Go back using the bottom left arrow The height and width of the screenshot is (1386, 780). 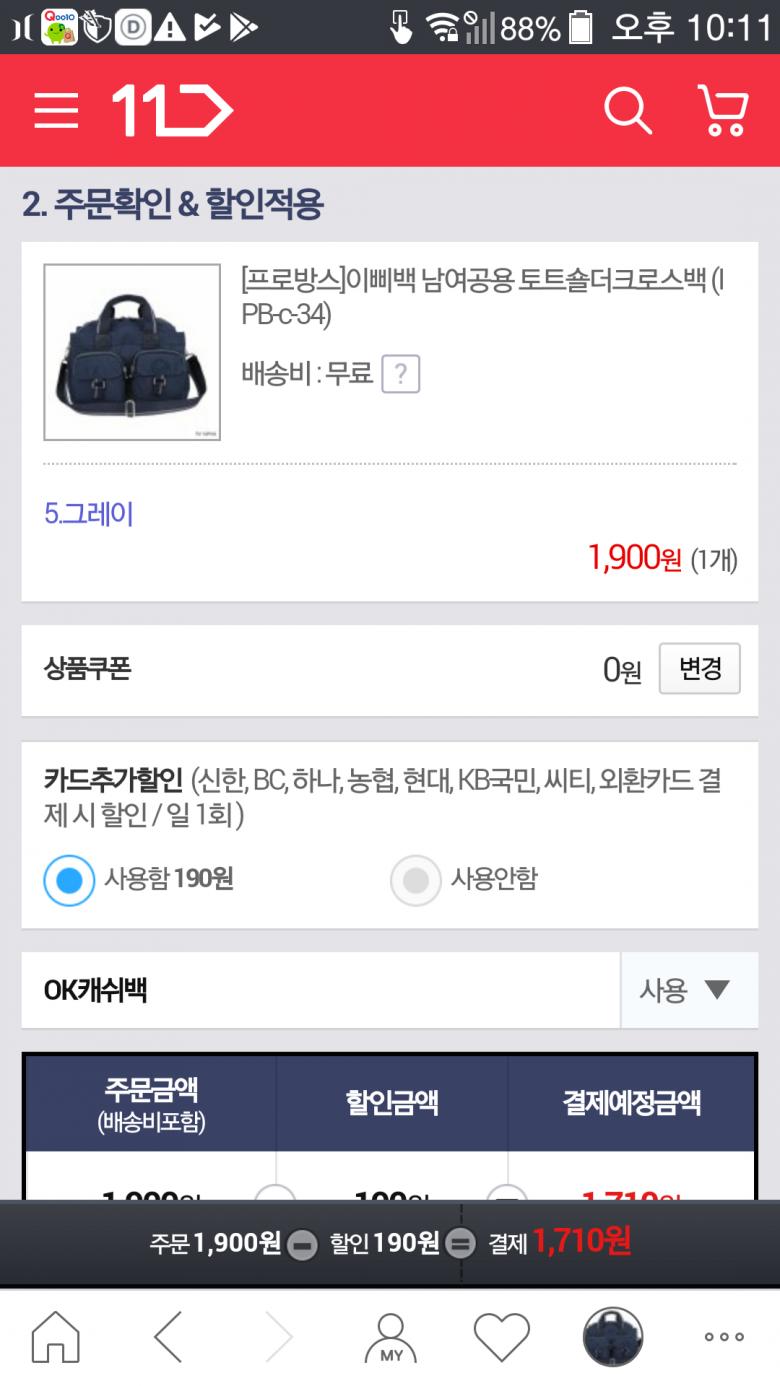[168, 1336]
